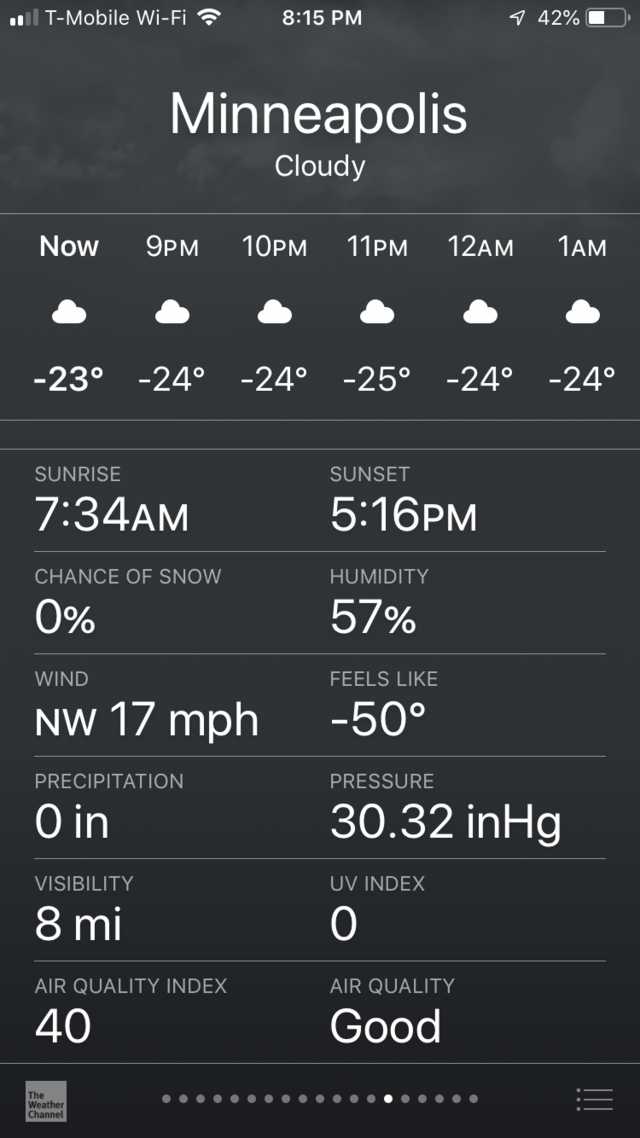Open The Weather Channel link

pos(46,1100)
